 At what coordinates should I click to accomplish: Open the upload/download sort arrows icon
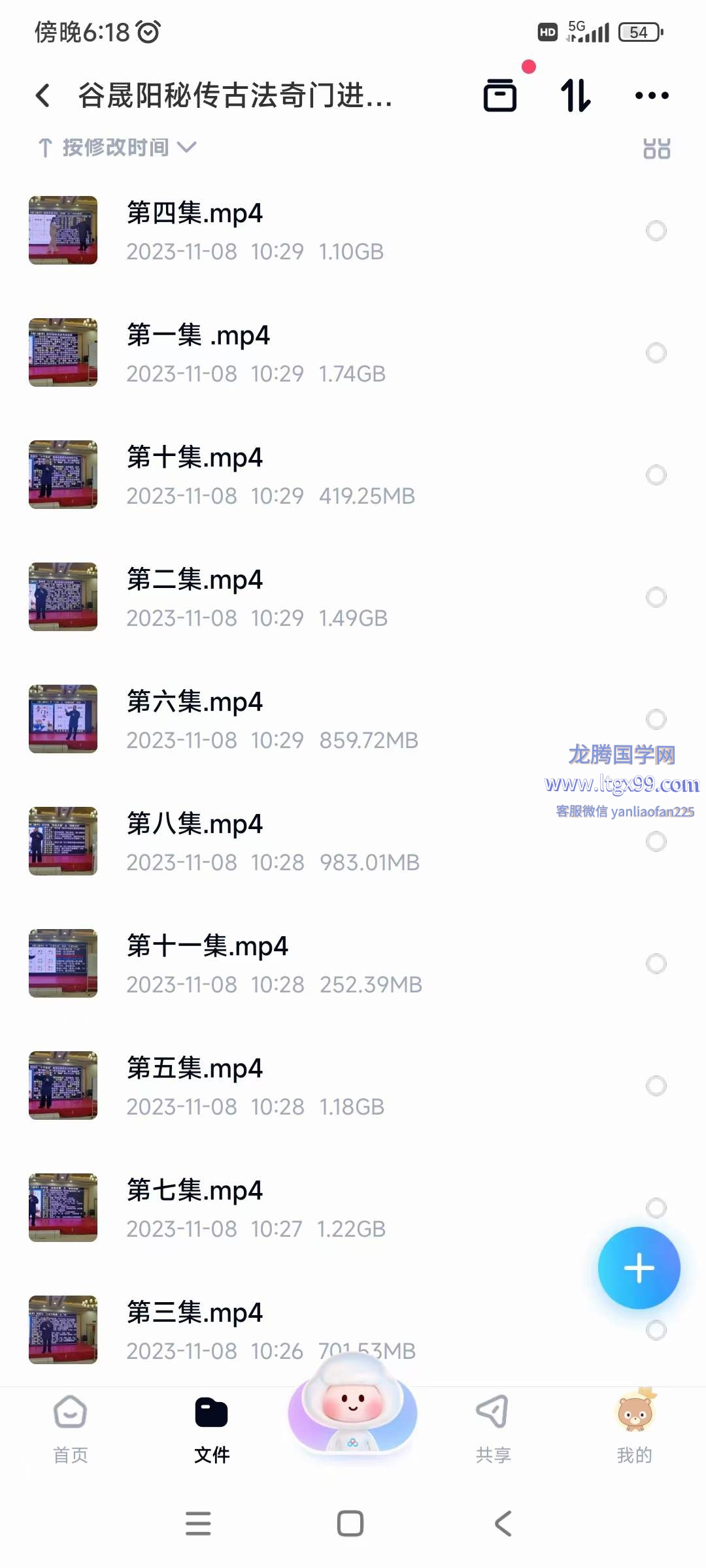(x=576, y=95)
